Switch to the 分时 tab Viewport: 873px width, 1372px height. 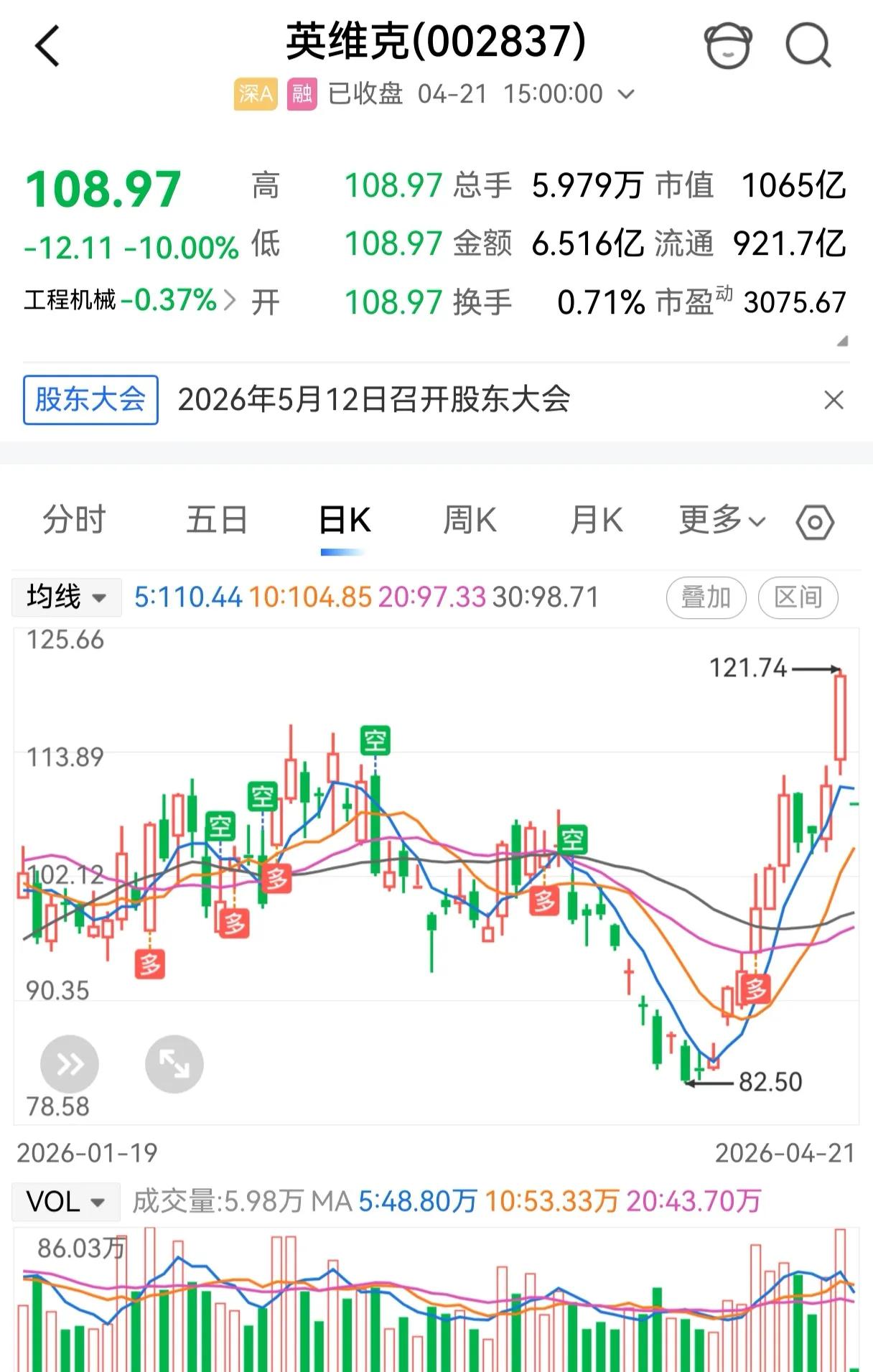coord(75,521)
